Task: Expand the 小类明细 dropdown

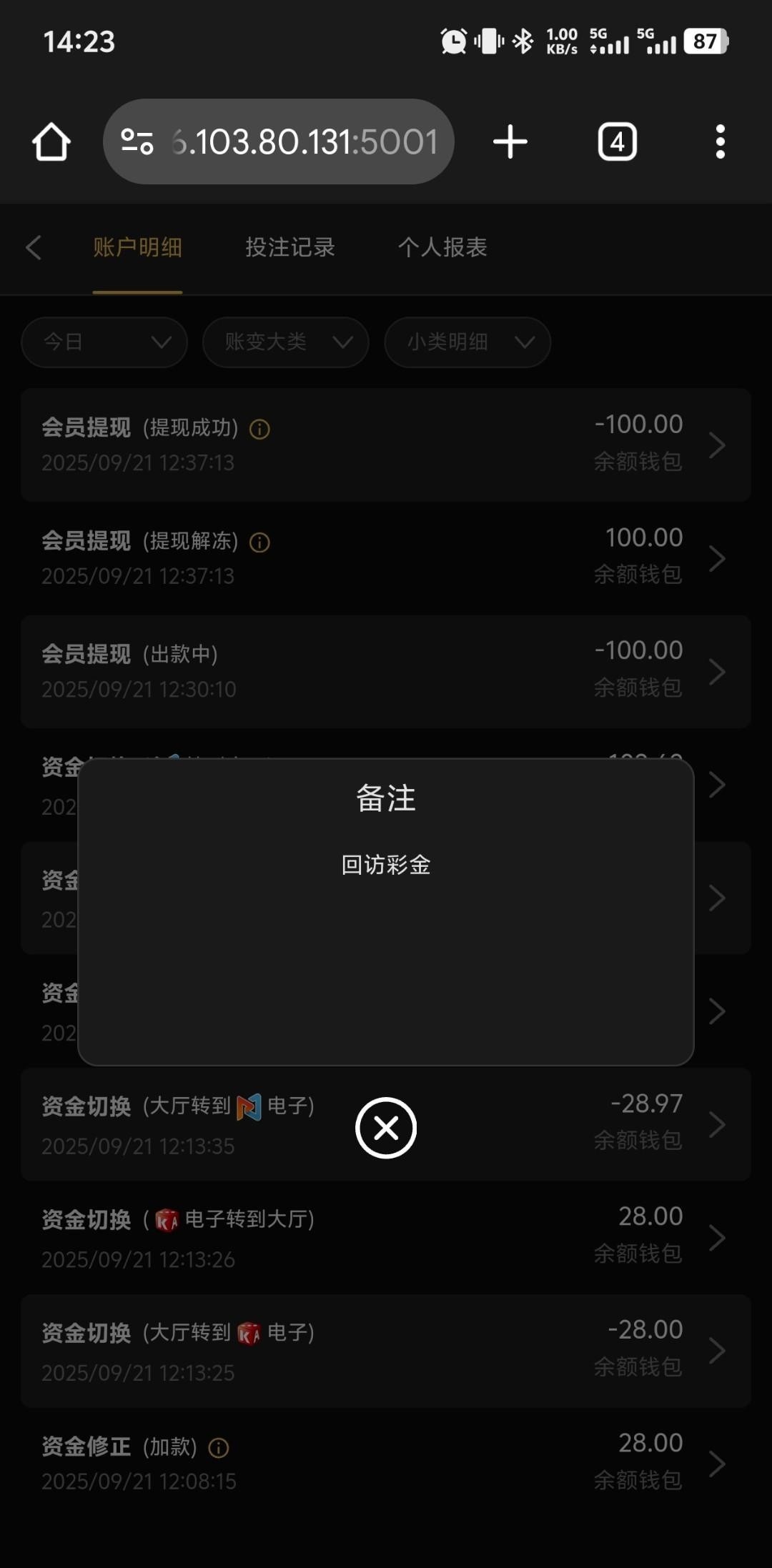Action: point(467,342)
